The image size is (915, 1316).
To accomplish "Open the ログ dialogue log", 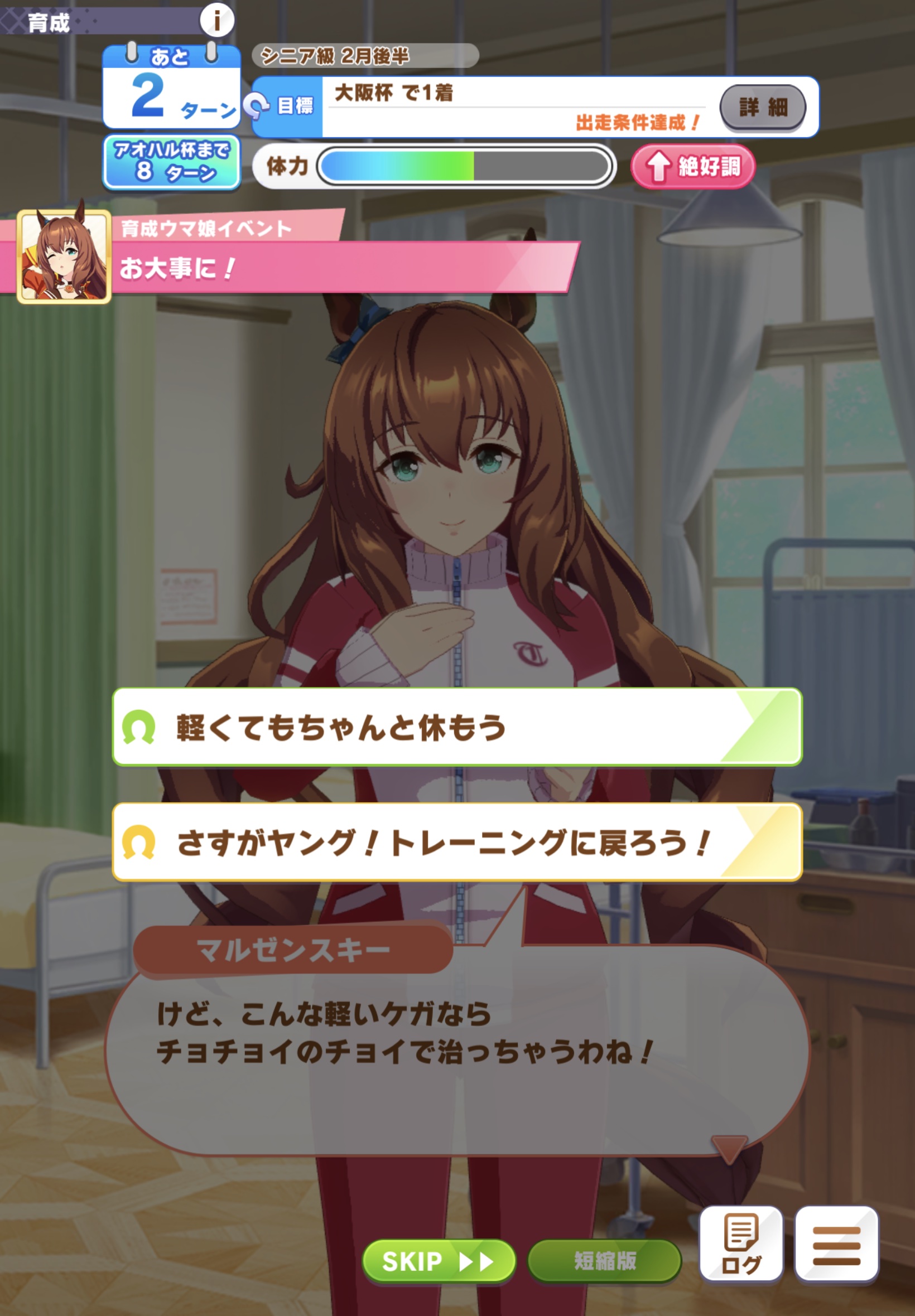I will click(741, 1244).
